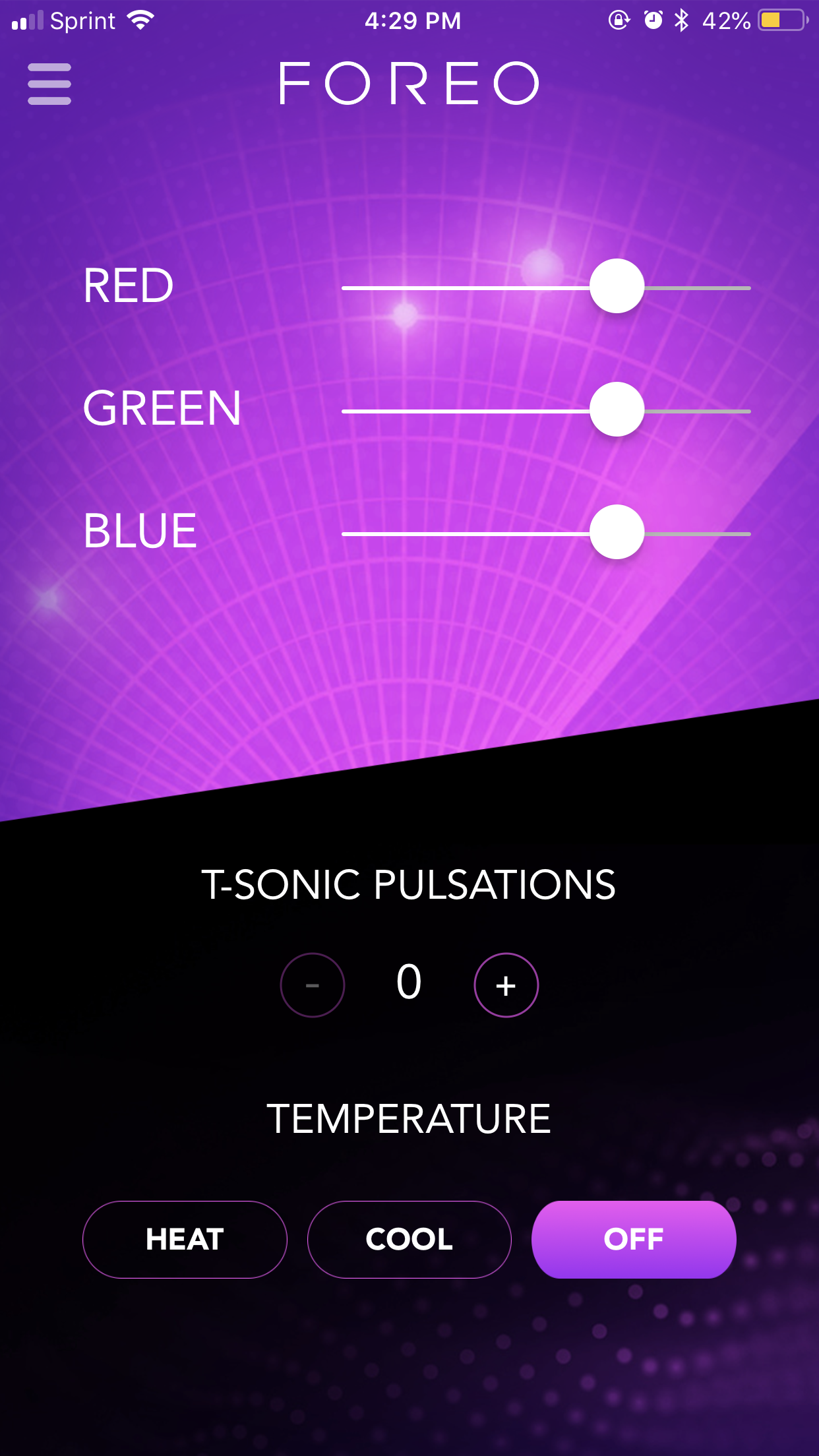Image resolution: width=819 pixels, height=1456 pixels.
Task: Tap the RED slider track
Action: click(x=546, y=288)
